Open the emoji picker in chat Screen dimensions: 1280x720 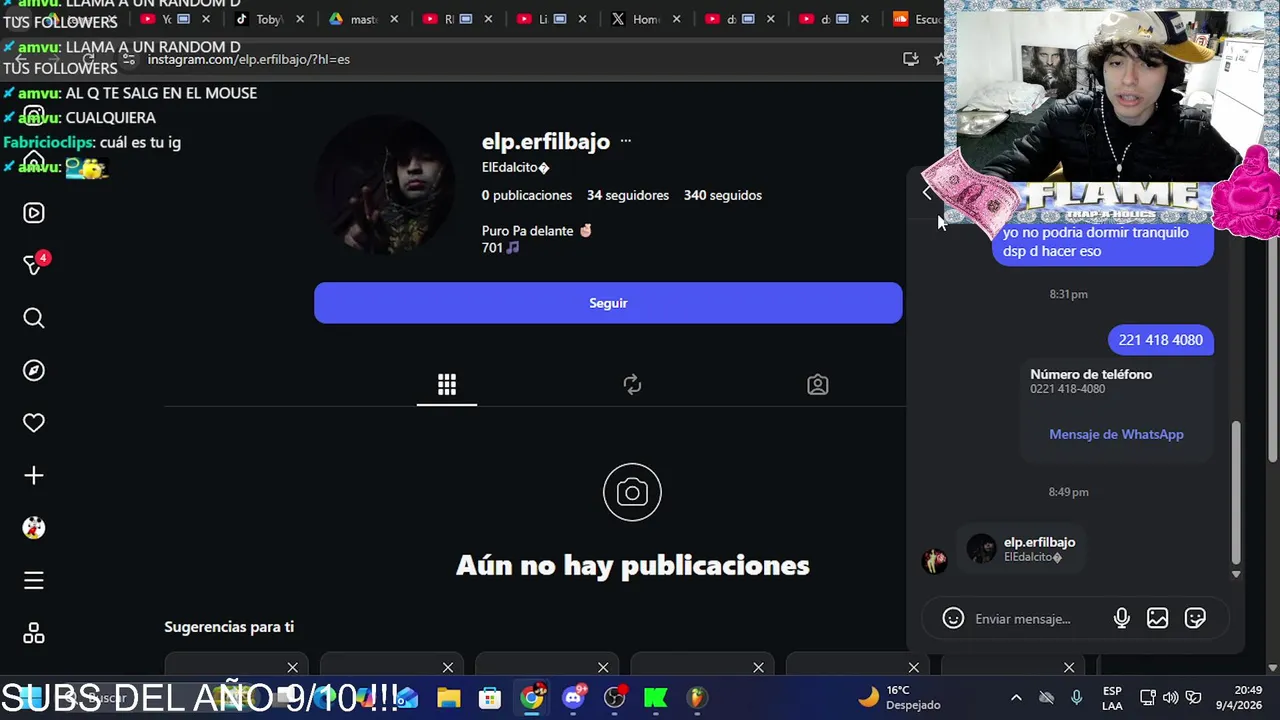click(953, 619)
